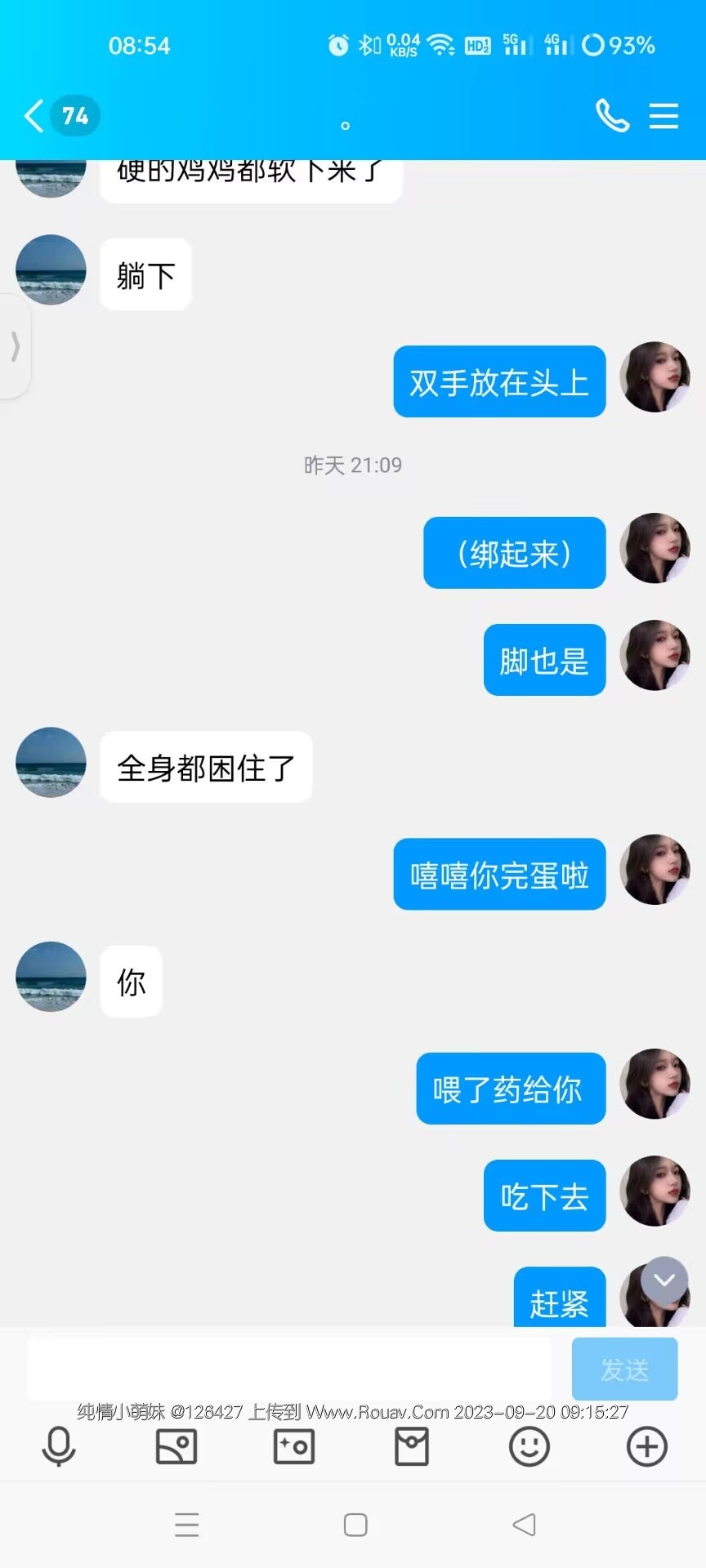Open the red packet option

412,1447
